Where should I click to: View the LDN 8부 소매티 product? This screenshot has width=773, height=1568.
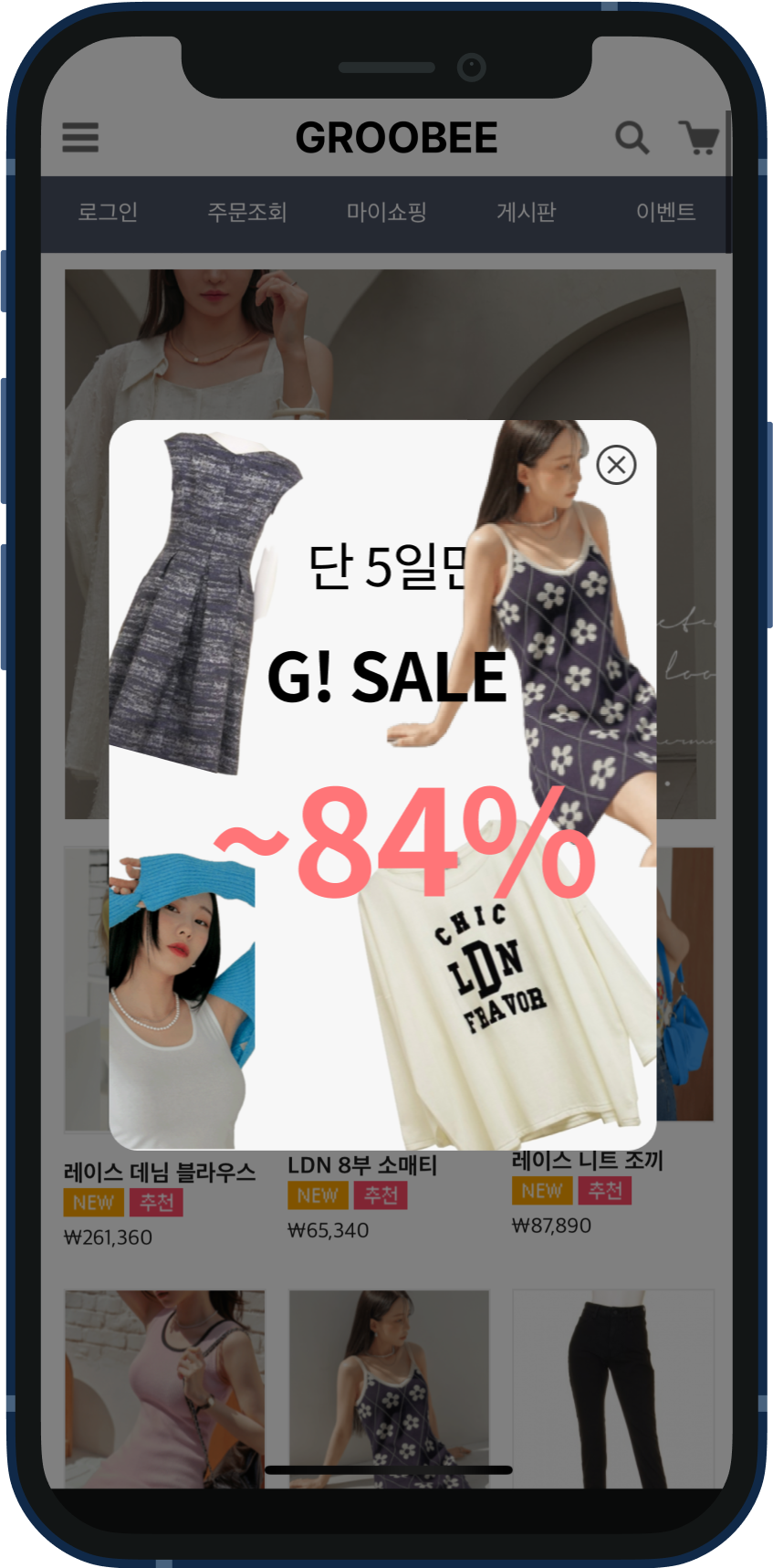362,1166
